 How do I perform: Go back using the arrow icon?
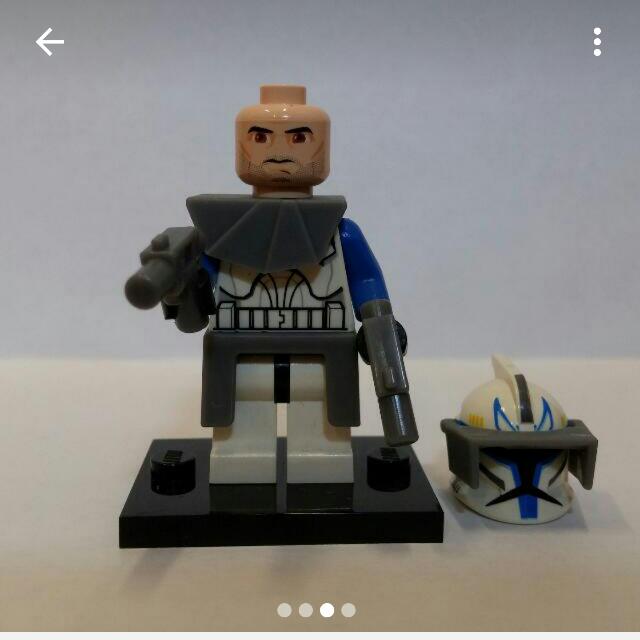[x=49, y=42]
